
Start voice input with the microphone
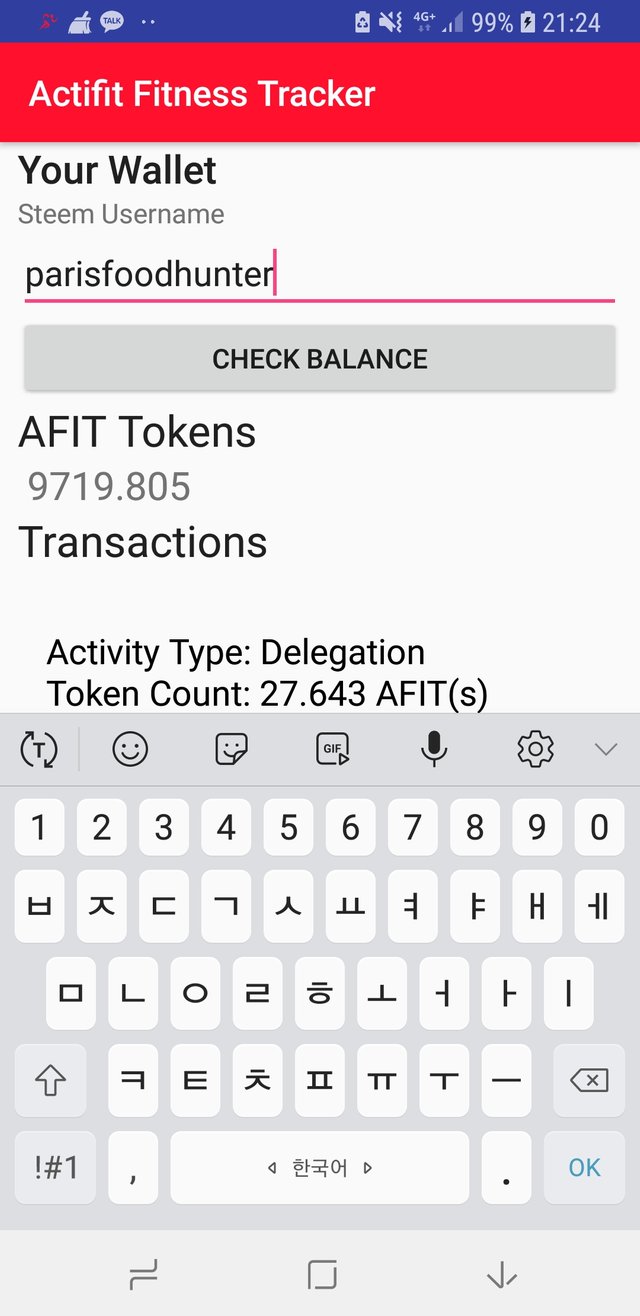pos(433,748)
